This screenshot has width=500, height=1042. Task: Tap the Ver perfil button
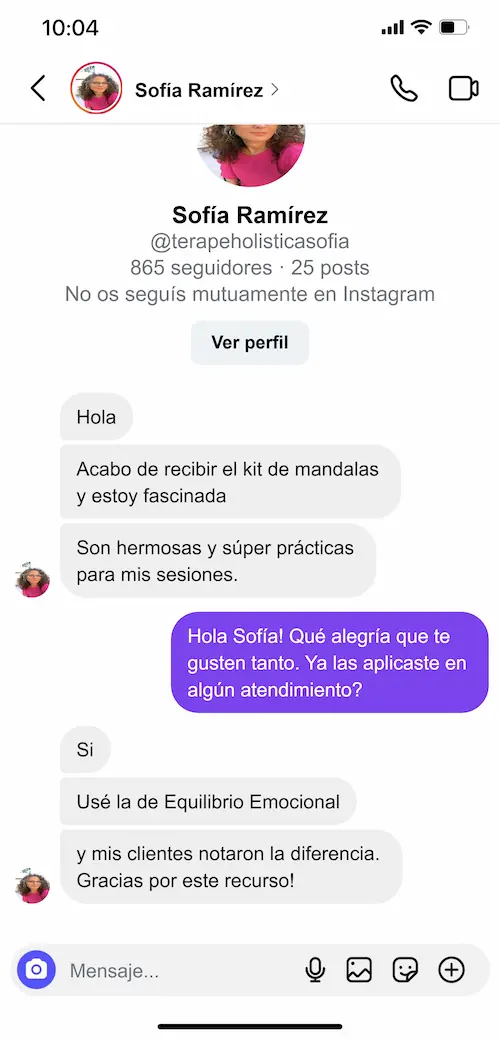250,343
